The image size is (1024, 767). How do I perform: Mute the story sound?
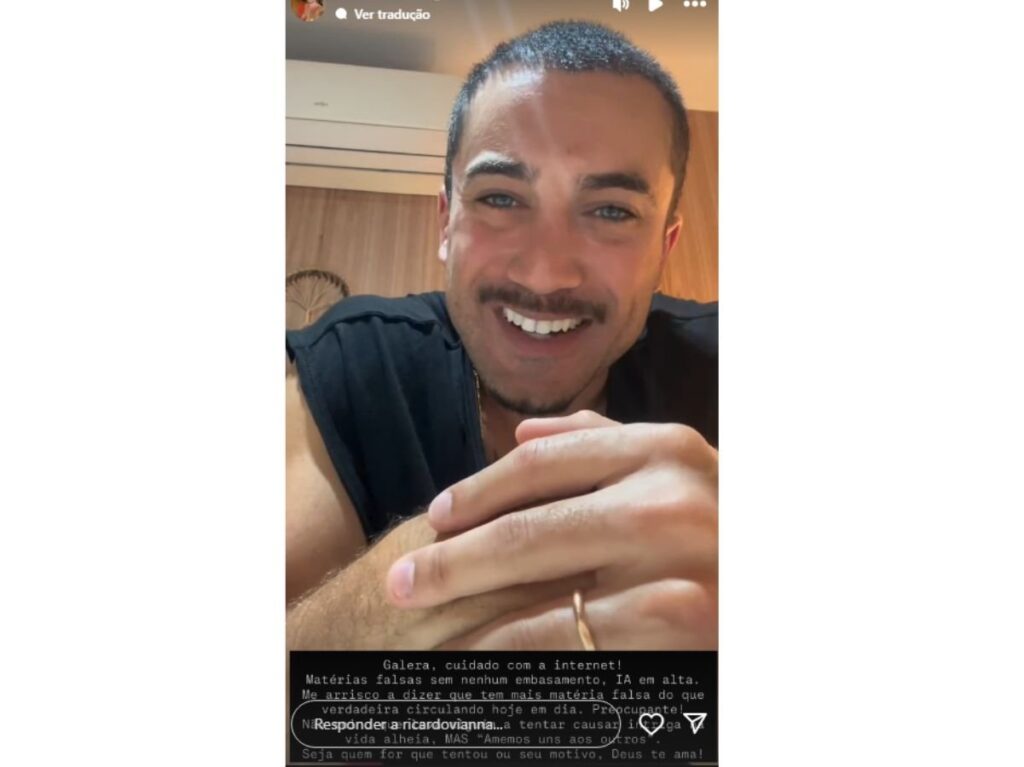tap(620, 5)
